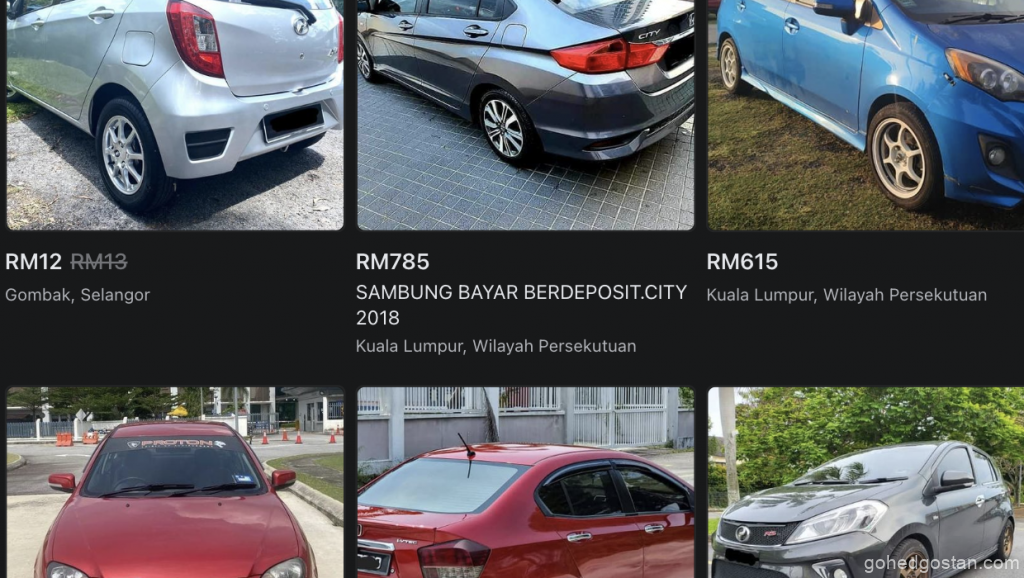1024x578 pixels.
Task: View the red sedan listing by the gate
Action: (x=525, y=485)
